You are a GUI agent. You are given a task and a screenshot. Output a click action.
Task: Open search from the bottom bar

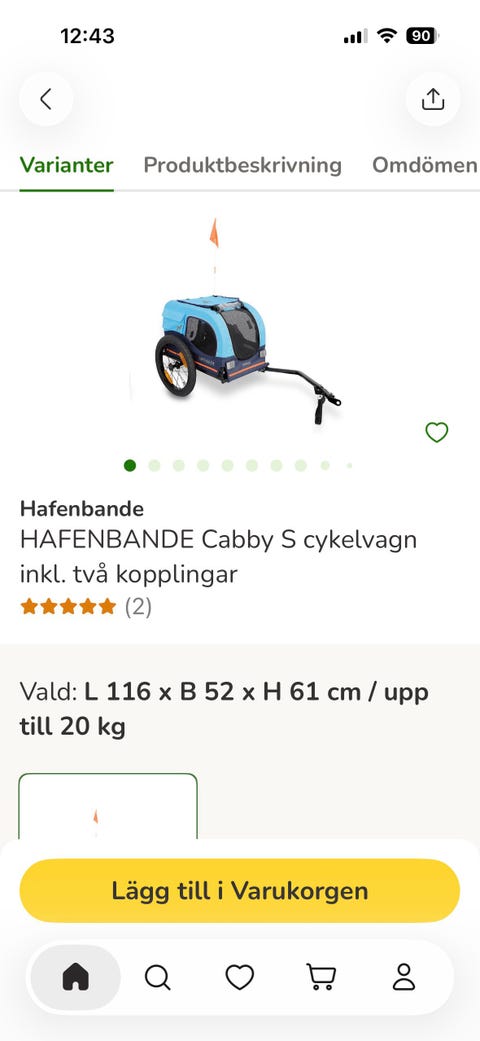pos(157,977)
